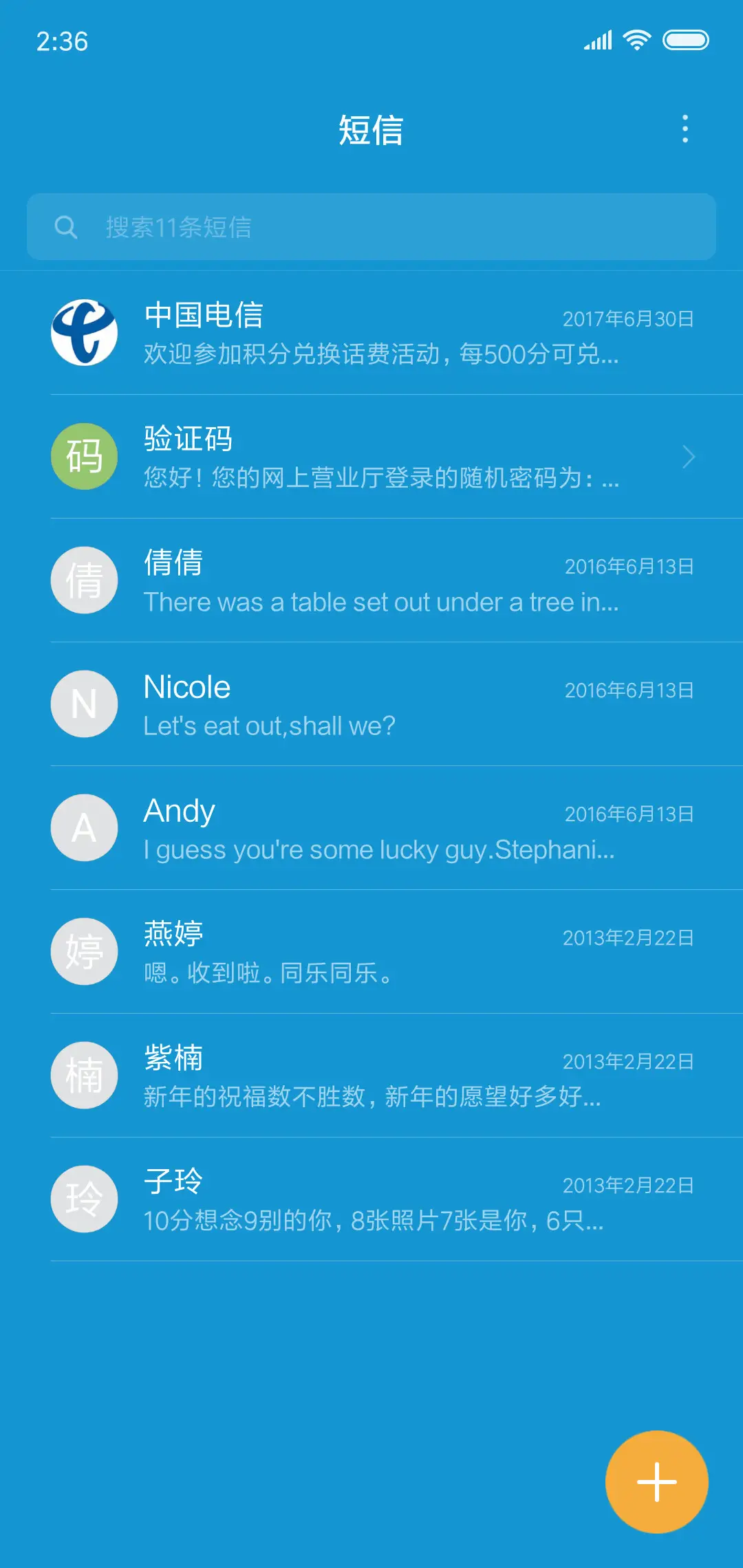Compose a new message with plus button

pyautogui.click(x=656, y=1482)
